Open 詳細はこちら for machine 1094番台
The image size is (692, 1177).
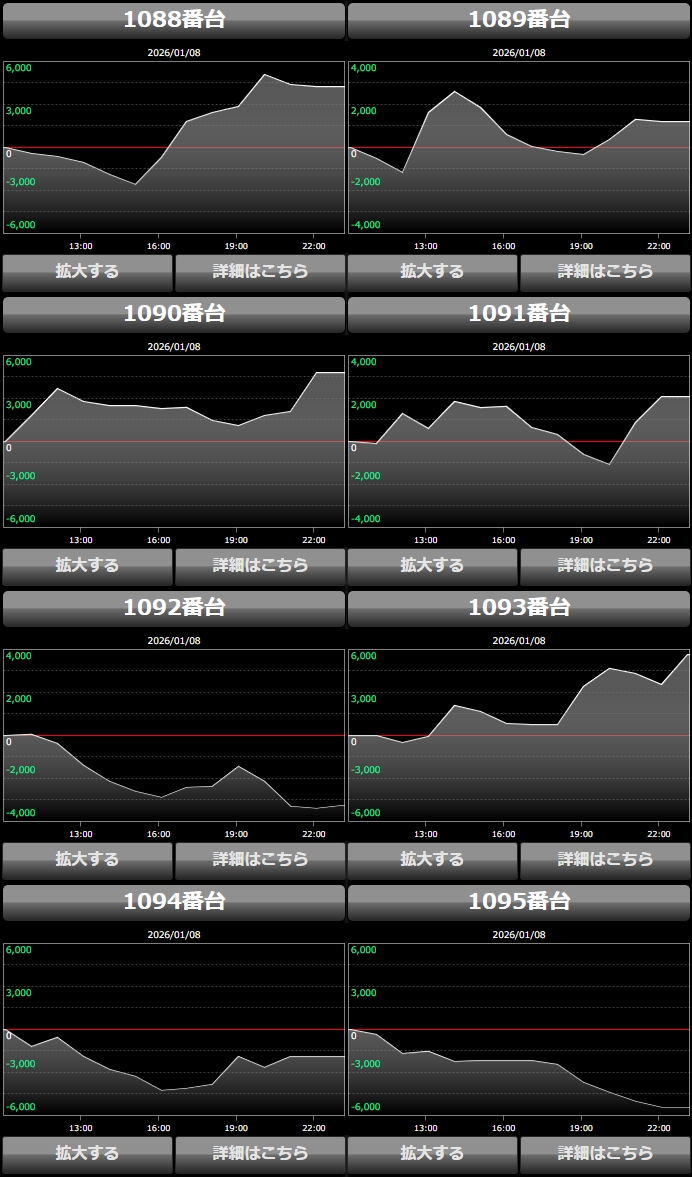pos(260,1153)
